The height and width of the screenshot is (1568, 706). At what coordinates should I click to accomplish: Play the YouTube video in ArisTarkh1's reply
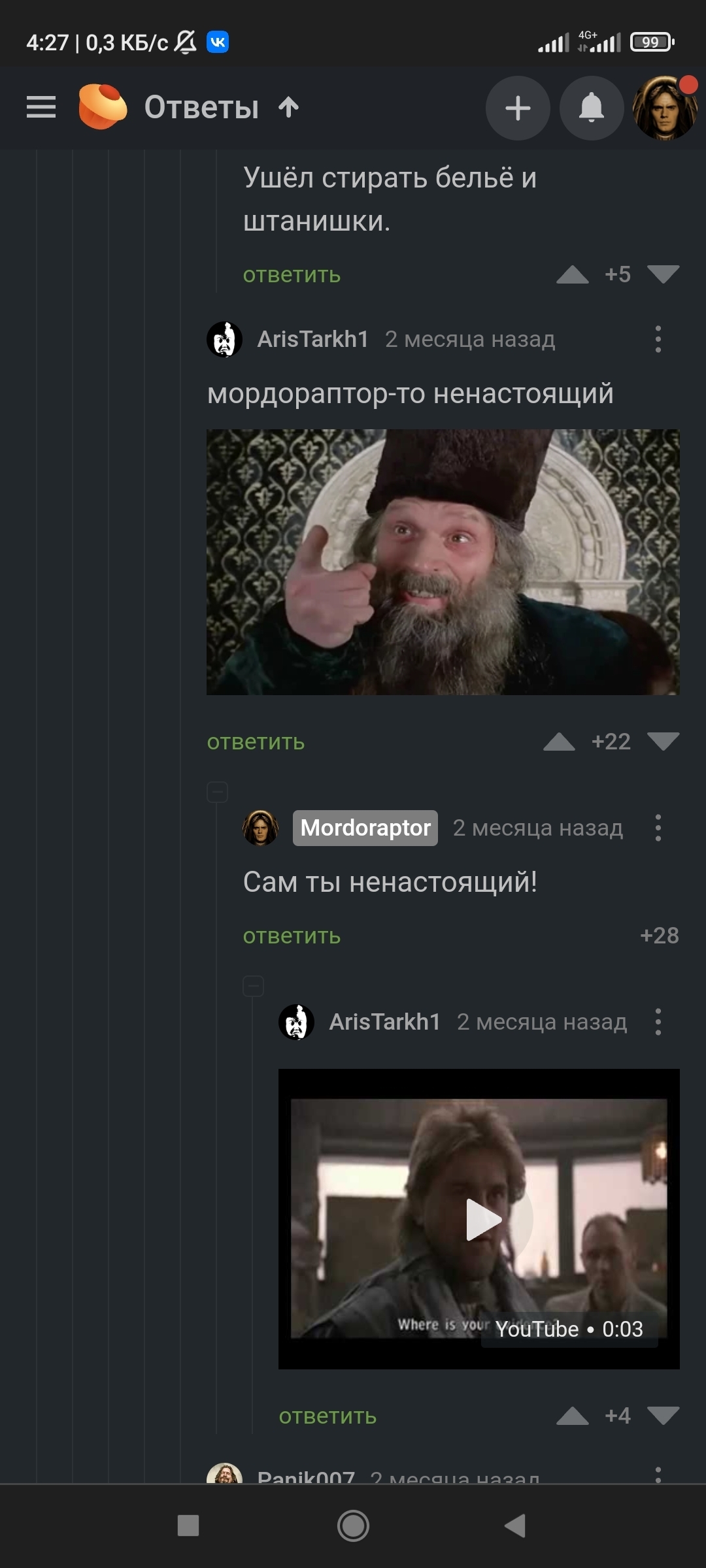[482, 1219]
